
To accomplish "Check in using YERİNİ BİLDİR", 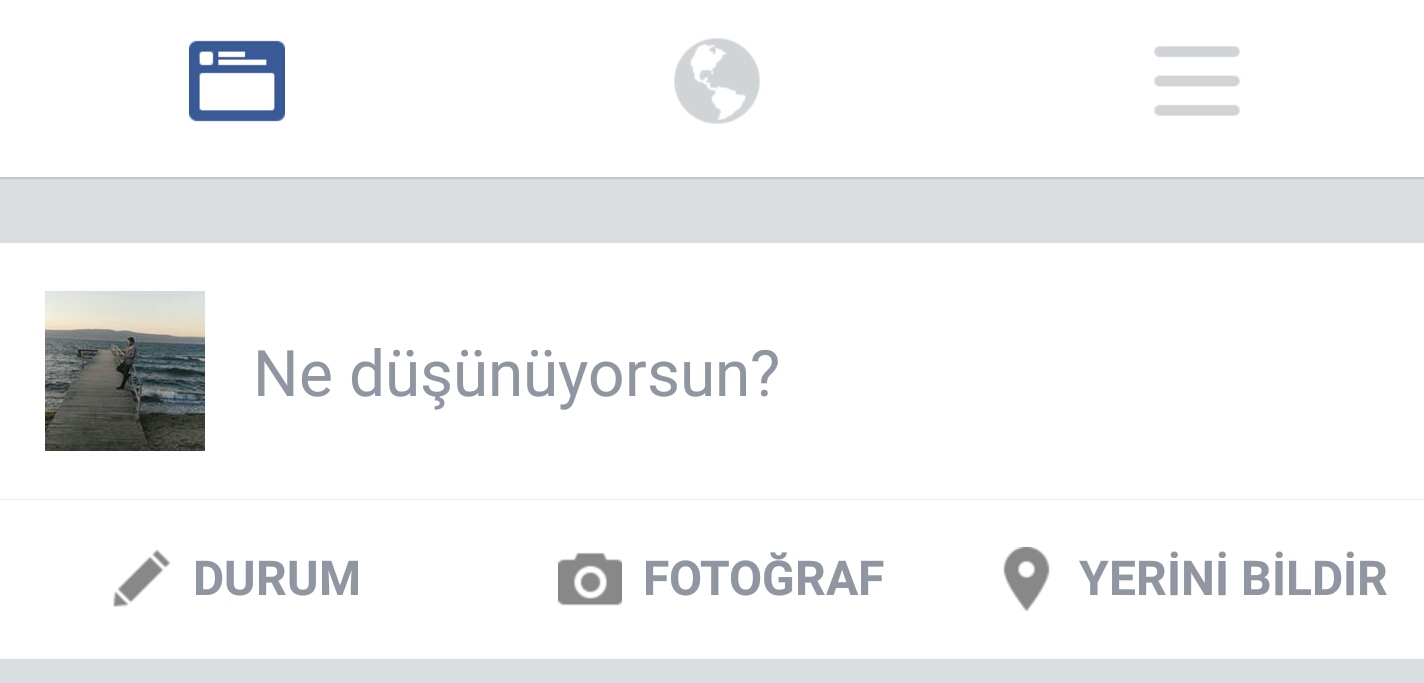I will (x=1194, y=579).
